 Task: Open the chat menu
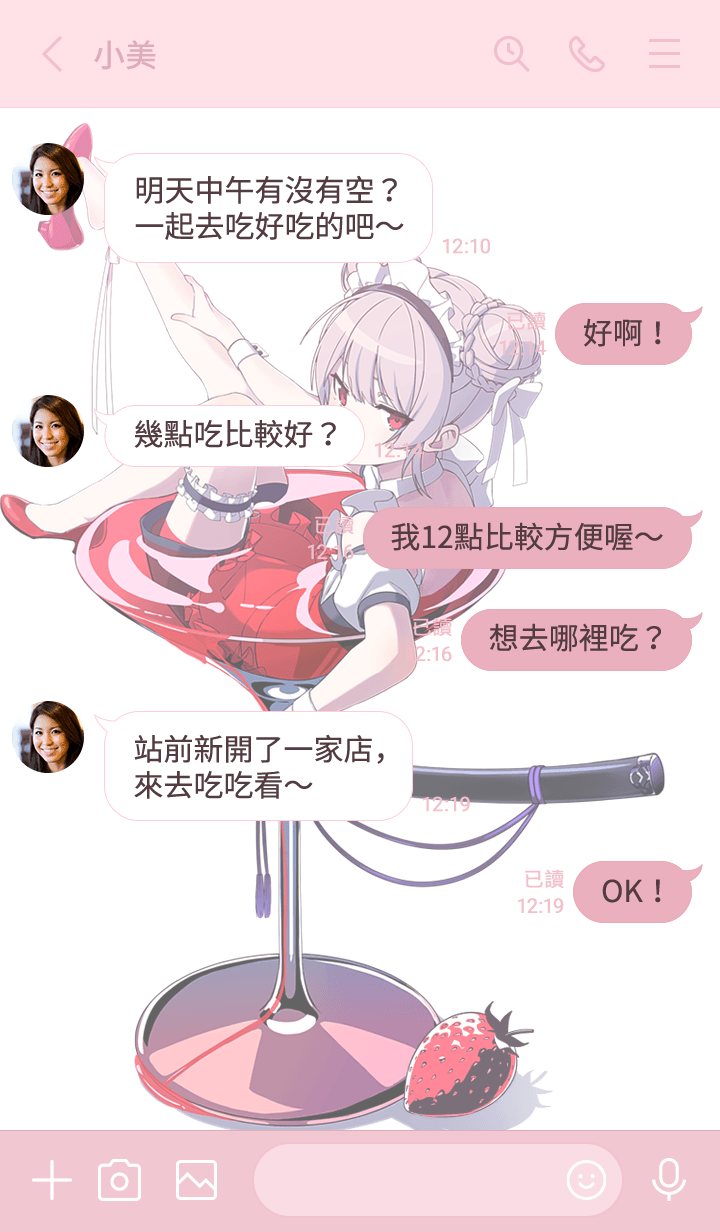[664, 54]
